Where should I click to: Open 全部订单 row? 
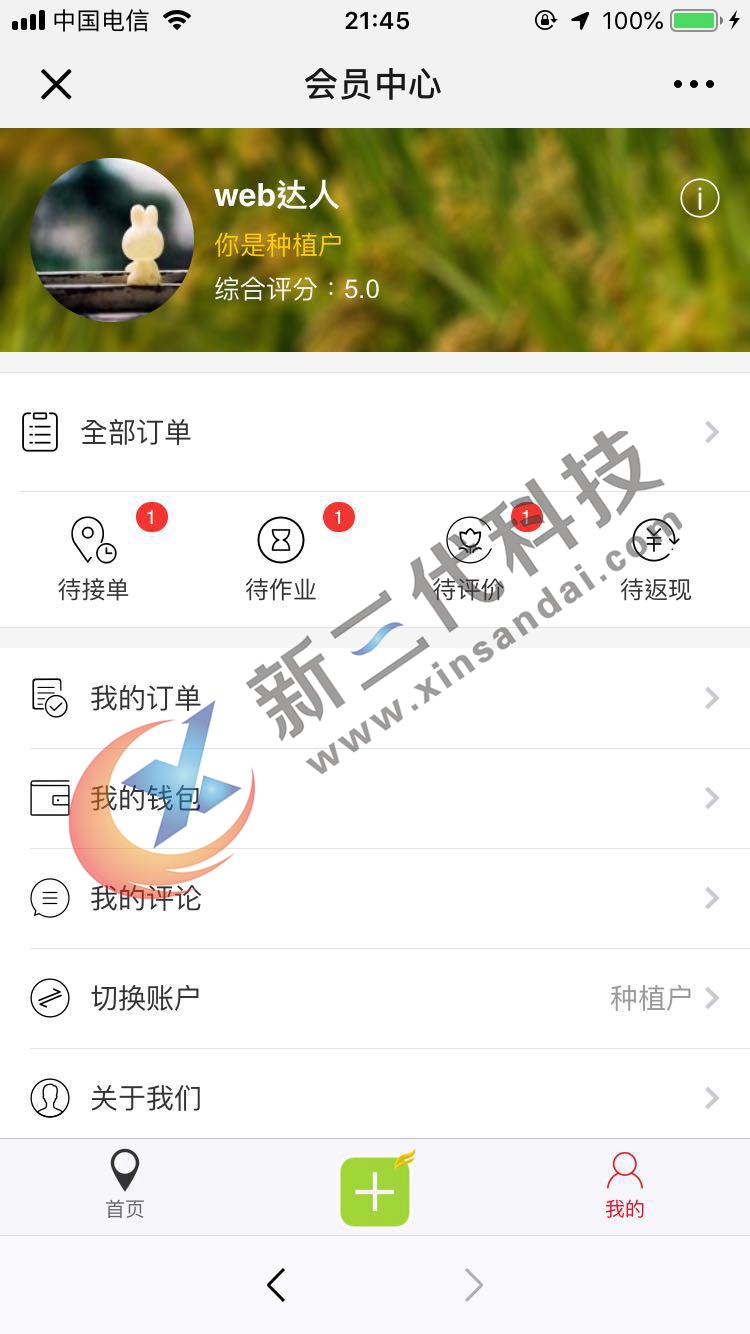click(375, 432)
